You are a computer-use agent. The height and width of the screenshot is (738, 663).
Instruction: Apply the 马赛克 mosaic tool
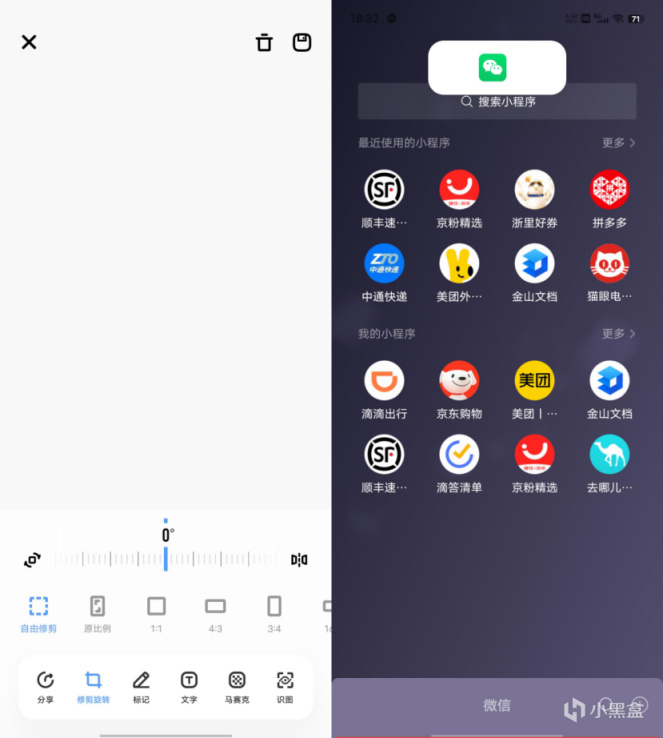click(x=237, y=687)
